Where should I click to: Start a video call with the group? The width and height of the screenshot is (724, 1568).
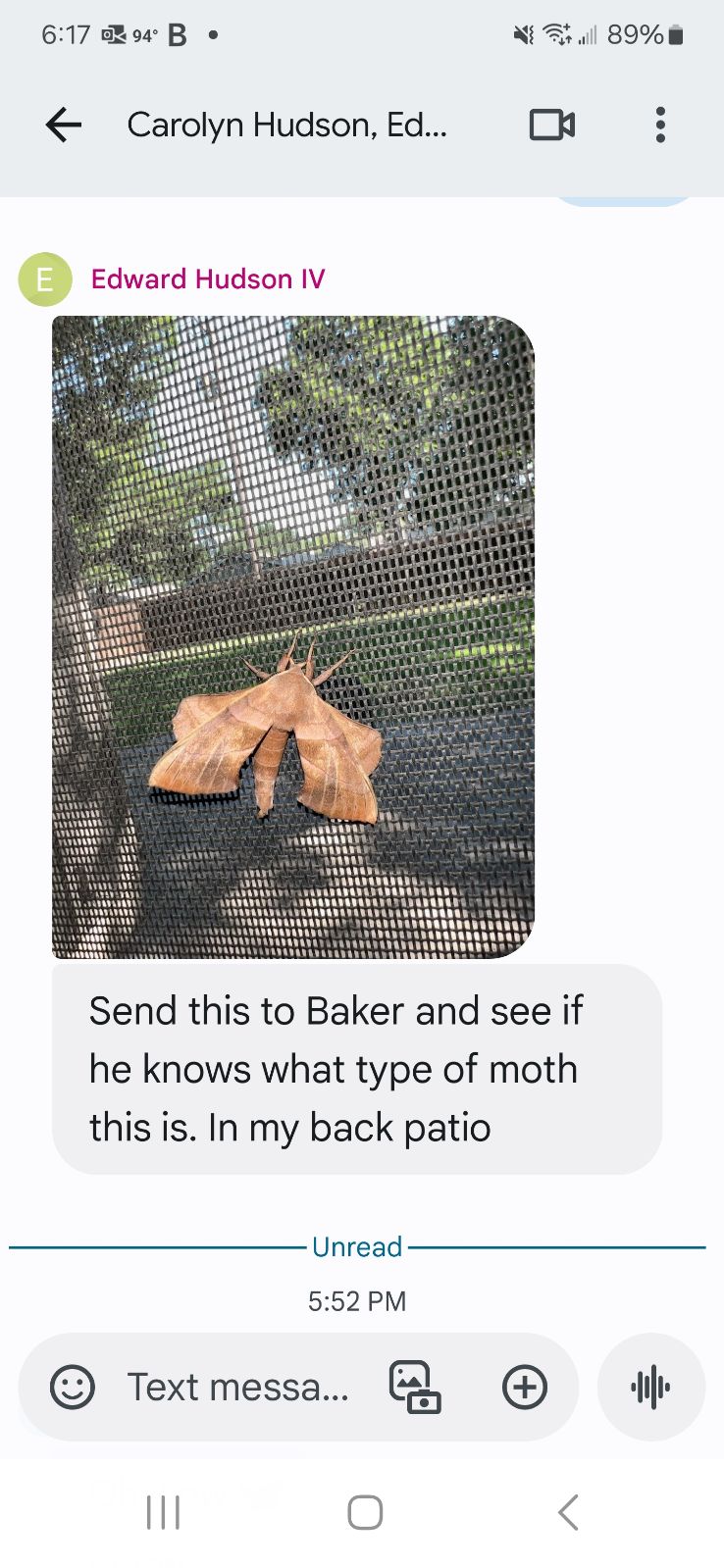point(551,126)
